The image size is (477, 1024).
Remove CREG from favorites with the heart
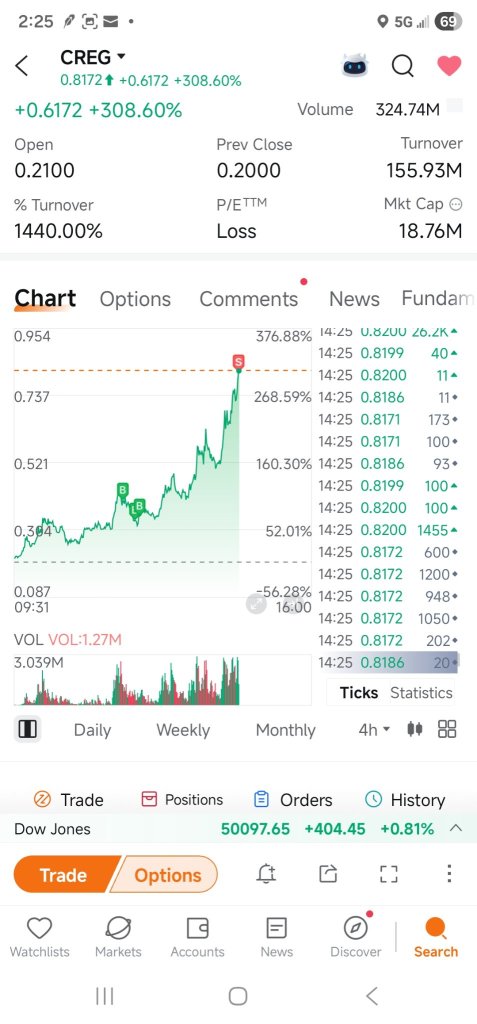pos(449,65)
